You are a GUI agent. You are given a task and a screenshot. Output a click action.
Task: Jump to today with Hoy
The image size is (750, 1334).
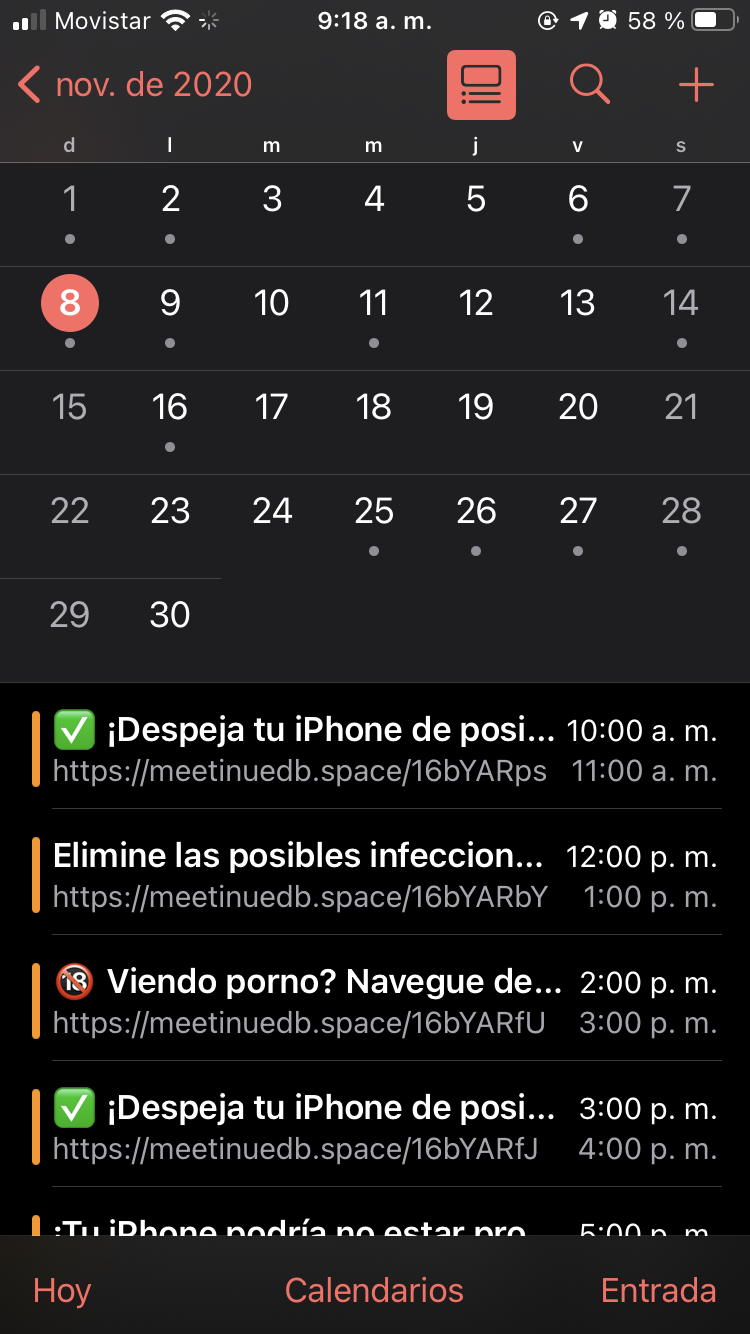point(62,1290)
